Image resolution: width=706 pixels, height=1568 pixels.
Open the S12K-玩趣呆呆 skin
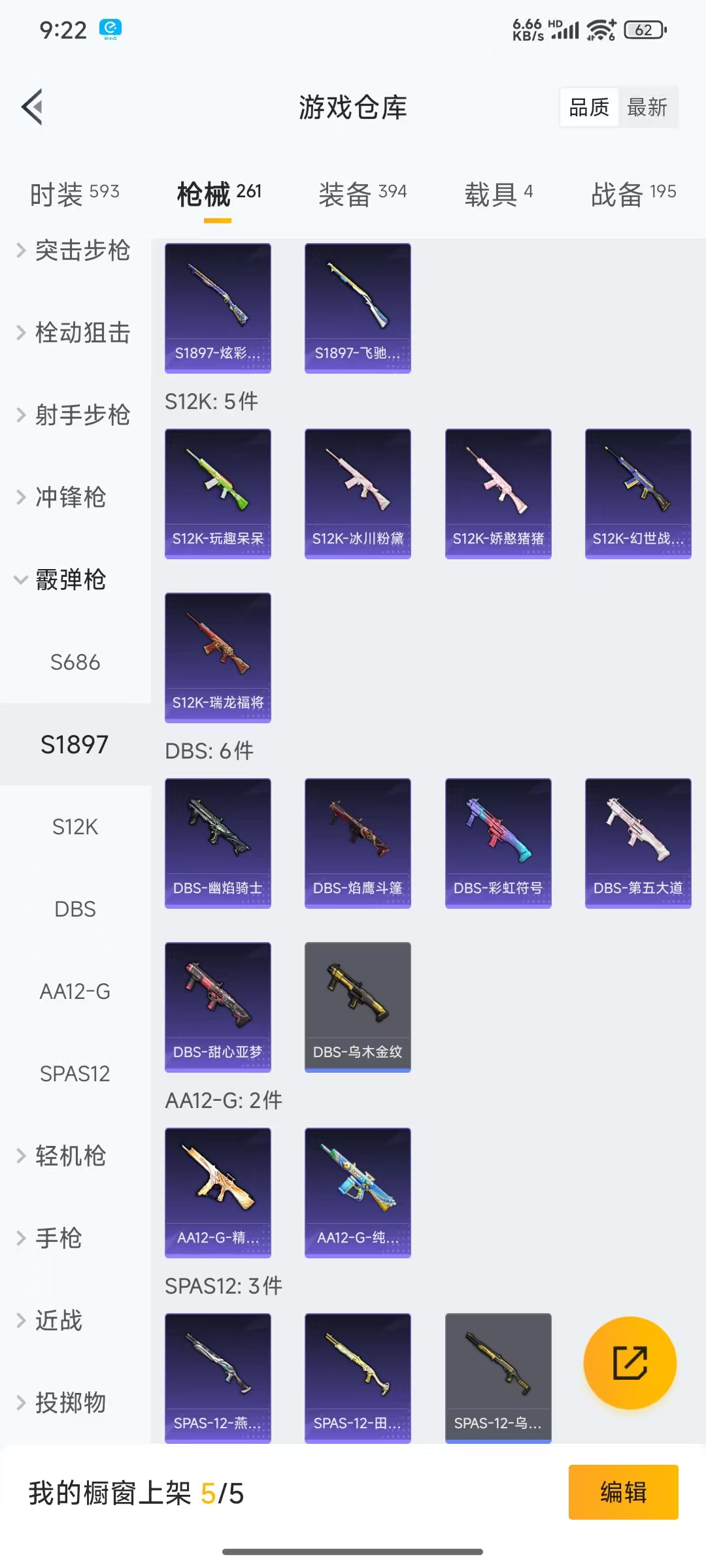pos(218,493)
